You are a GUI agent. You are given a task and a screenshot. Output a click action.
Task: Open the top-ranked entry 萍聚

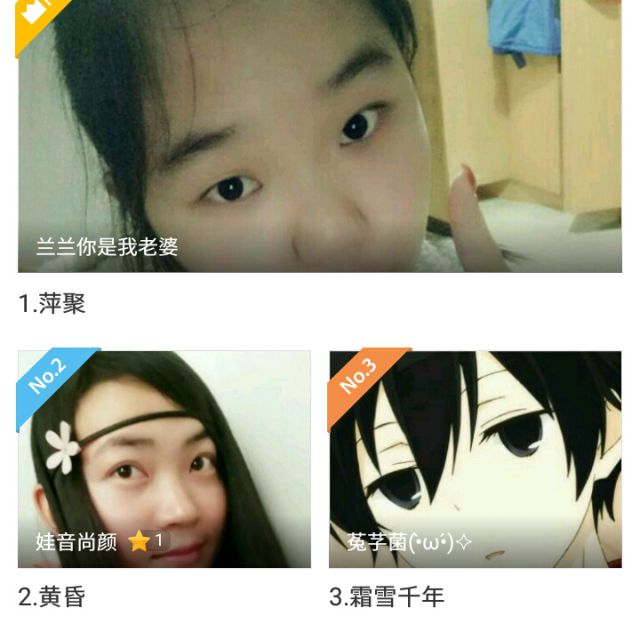pos(320,140)
